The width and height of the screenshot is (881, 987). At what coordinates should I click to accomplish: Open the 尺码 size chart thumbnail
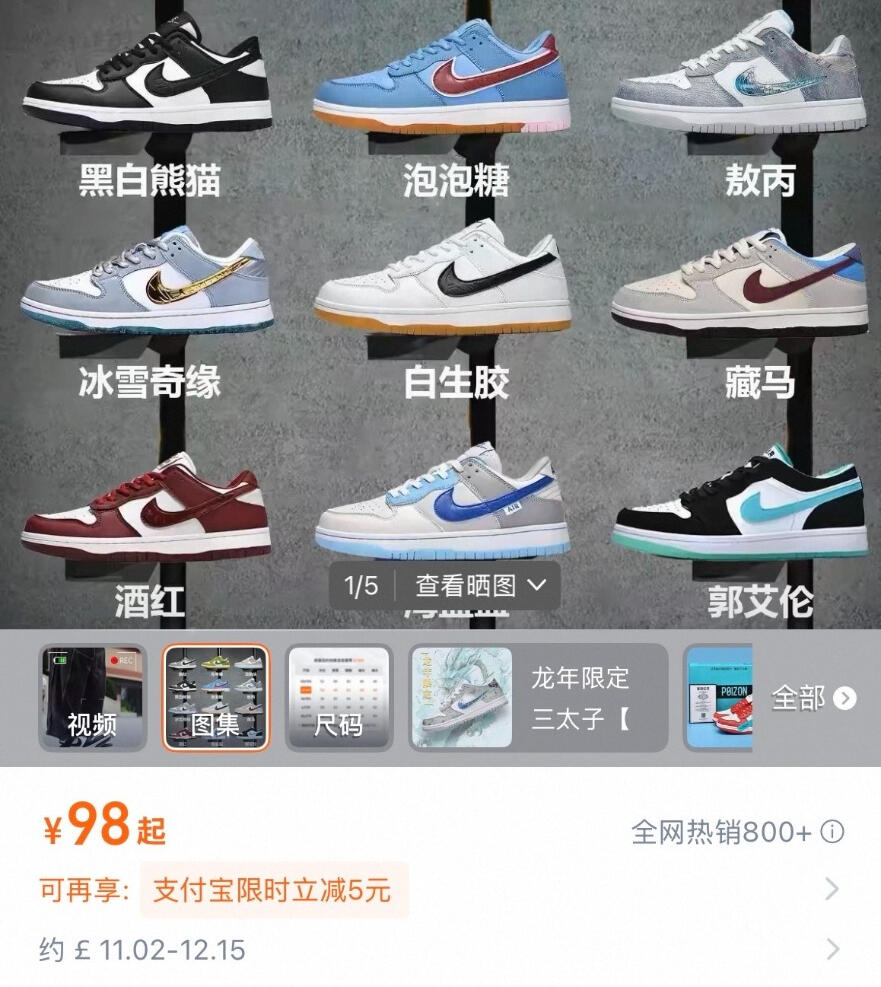(x=339, y=698)
